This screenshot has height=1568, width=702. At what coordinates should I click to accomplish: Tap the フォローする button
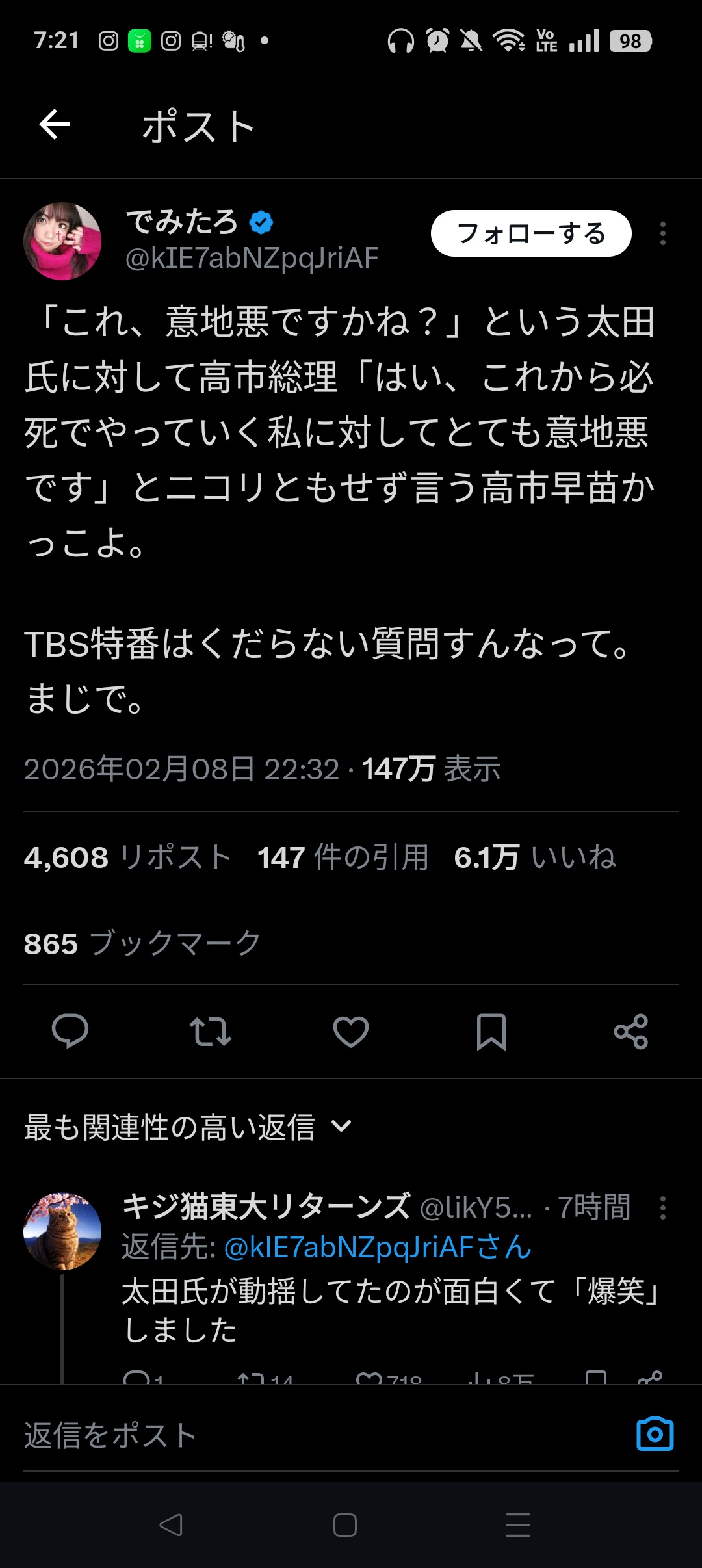[x=530, y=233]
